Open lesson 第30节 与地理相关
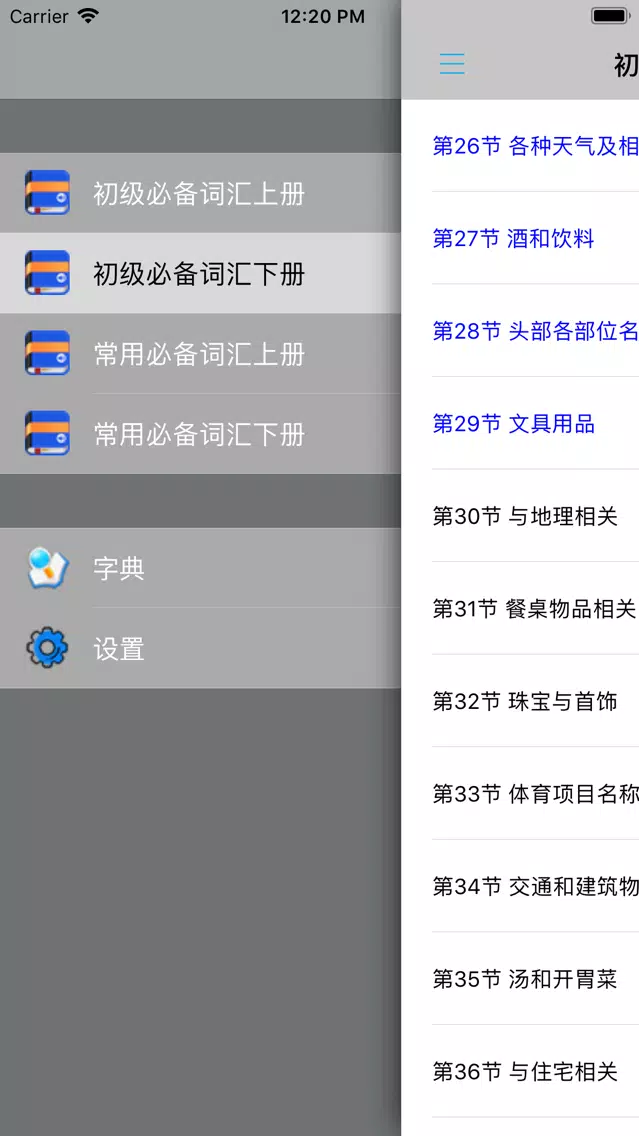 coord(520,516)
